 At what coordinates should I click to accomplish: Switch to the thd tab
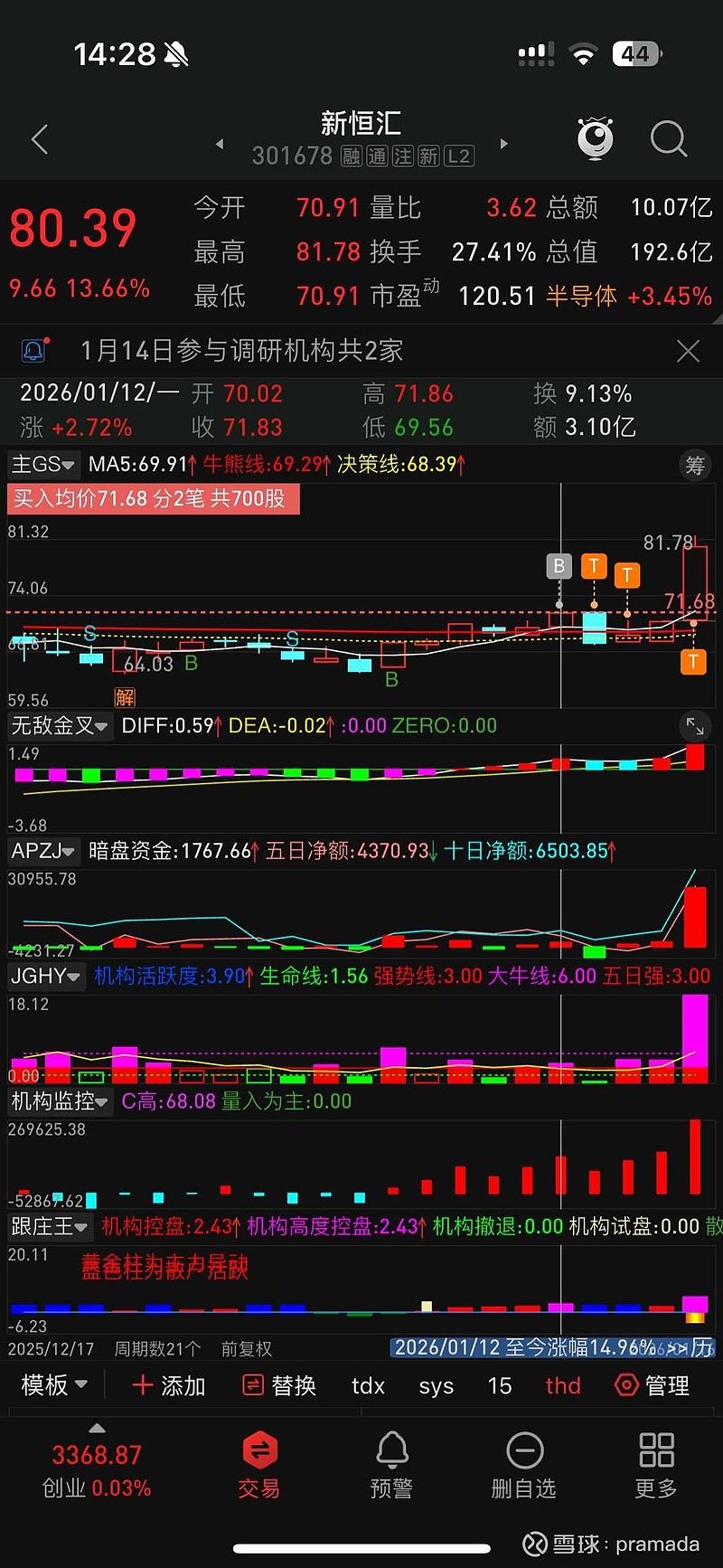tap(563, 1385)
